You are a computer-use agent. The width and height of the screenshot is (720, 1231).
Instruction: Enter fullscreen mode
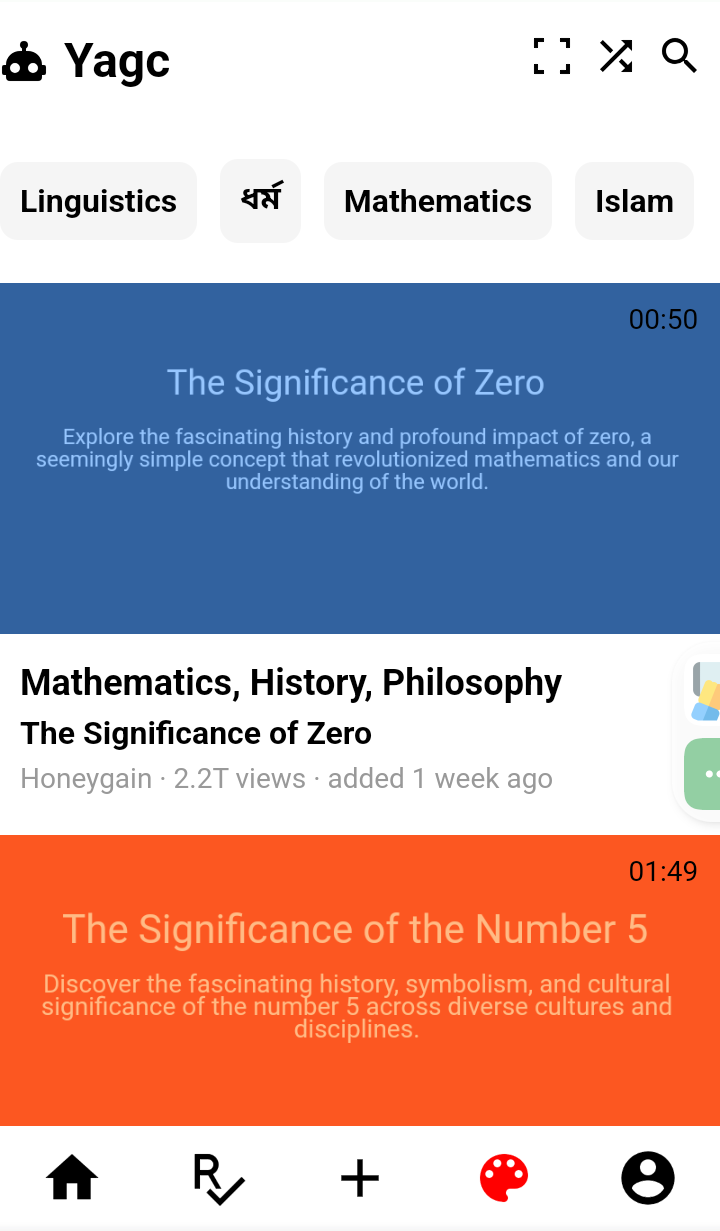pyautogui.click(x=552, y=56)
